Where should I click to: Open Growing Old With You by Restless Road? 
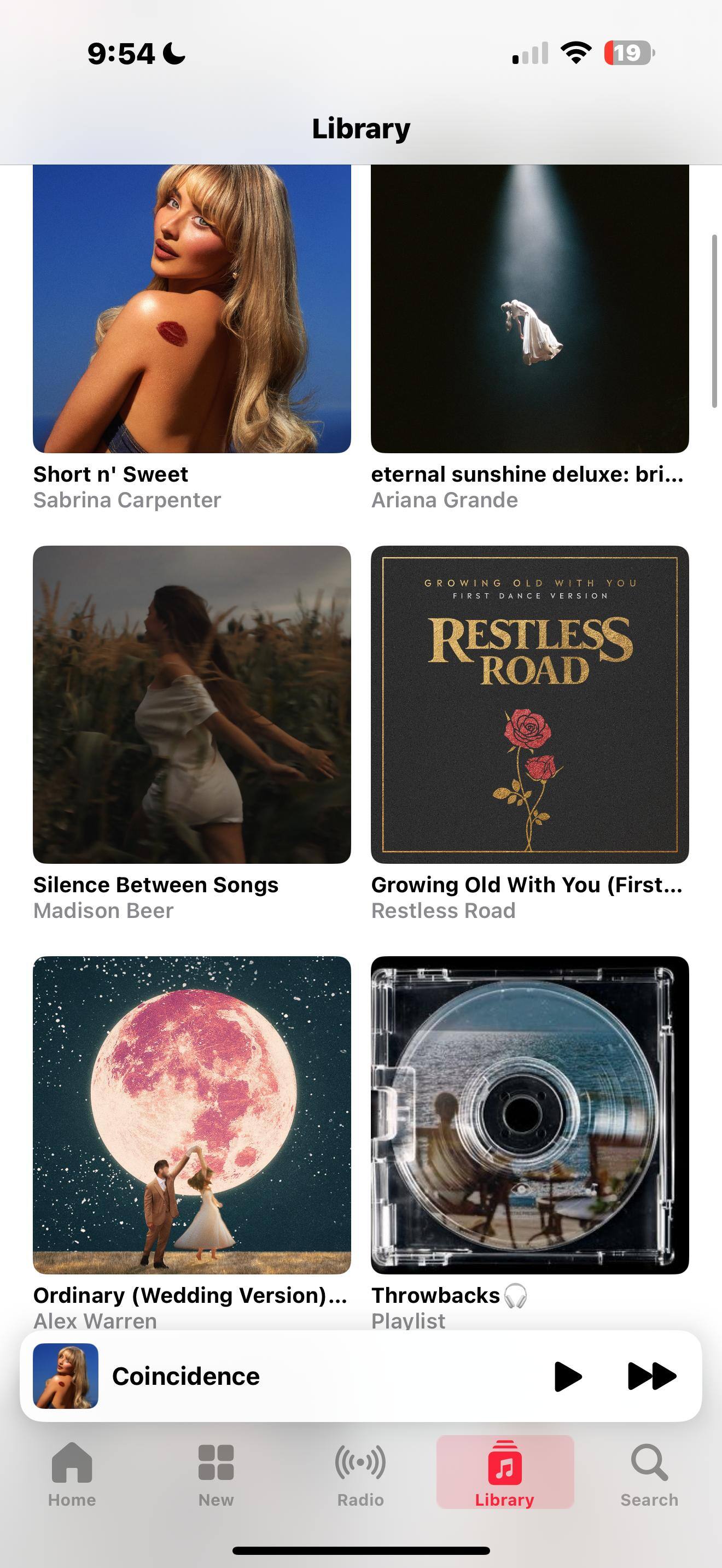tap(529, 704)
